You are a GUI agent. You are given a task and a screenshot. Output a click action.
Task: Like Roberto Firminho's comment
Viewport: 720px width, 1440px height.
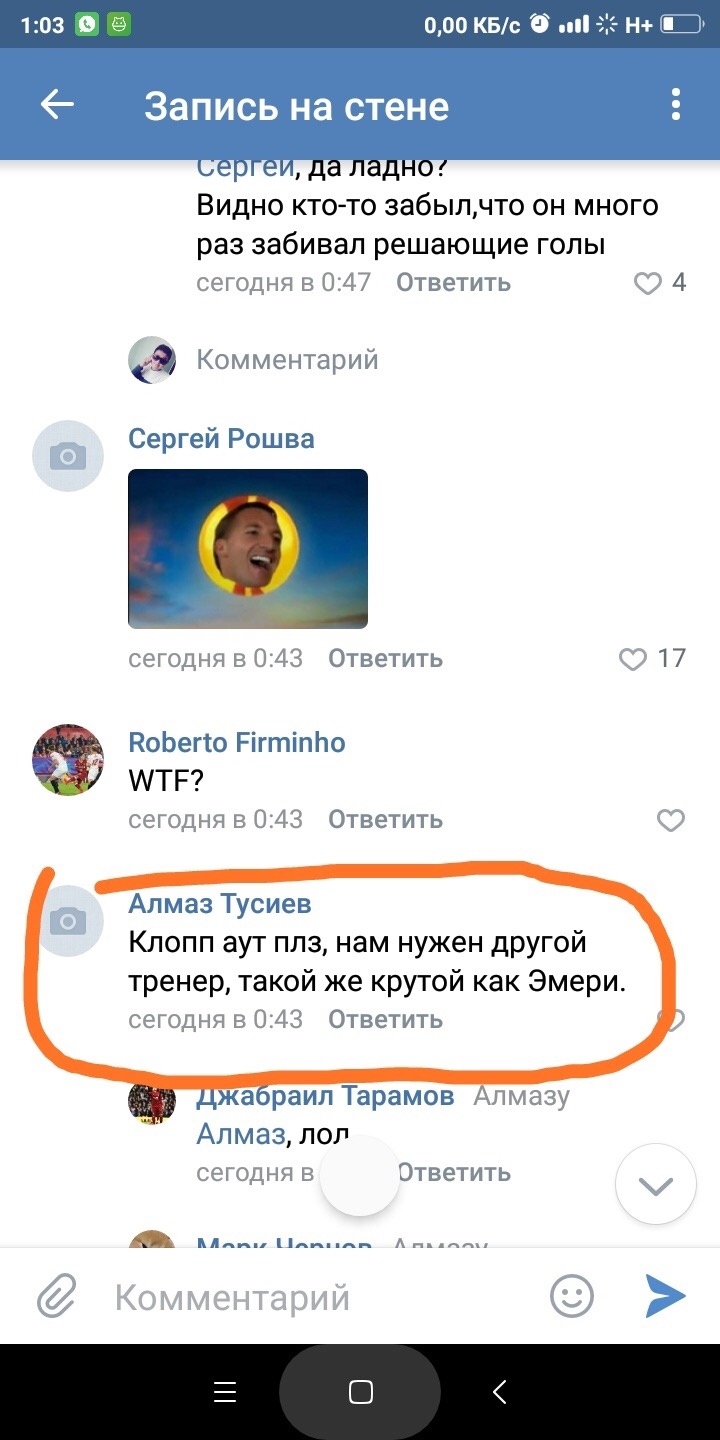pyautogui.click(x=671, y=820)
